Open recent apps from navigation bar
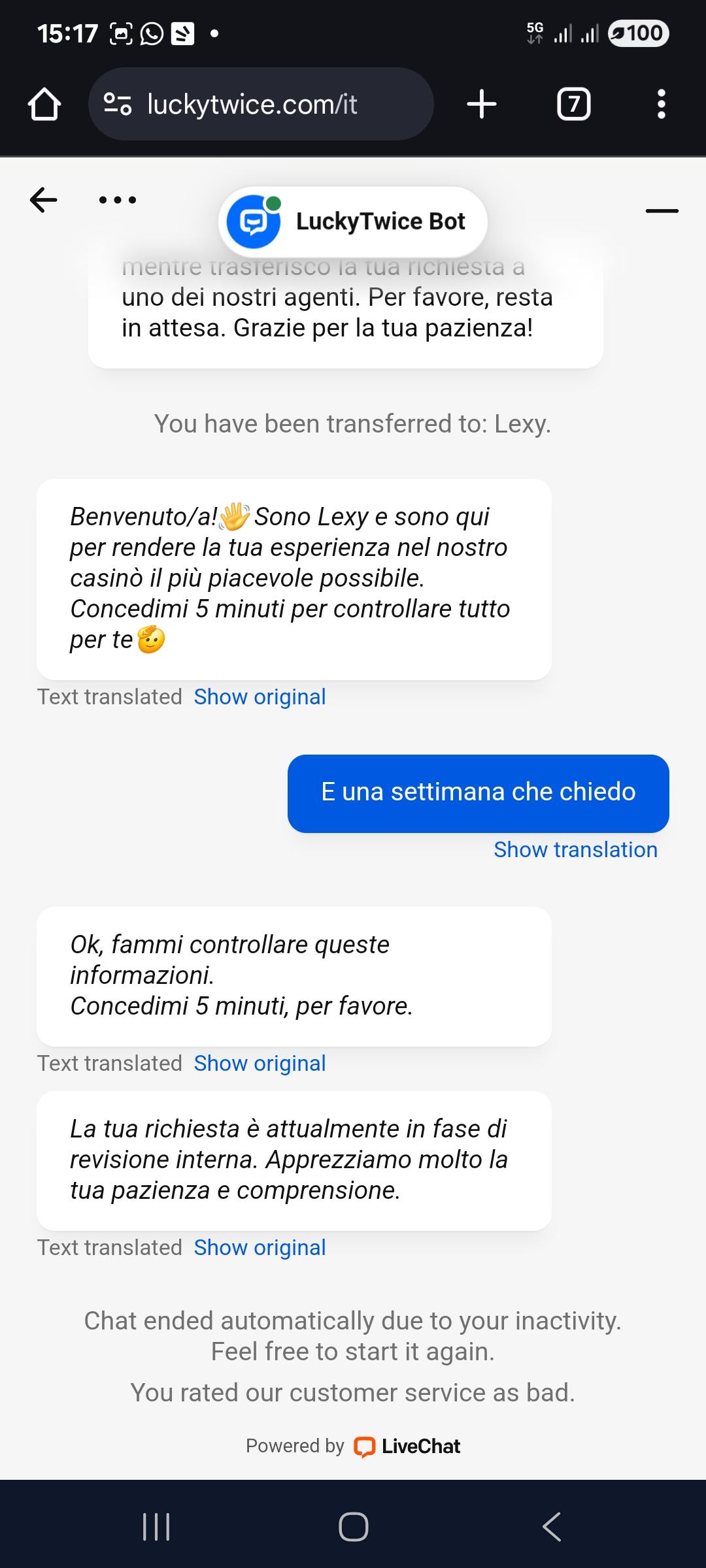 [x=156, y=1527]
